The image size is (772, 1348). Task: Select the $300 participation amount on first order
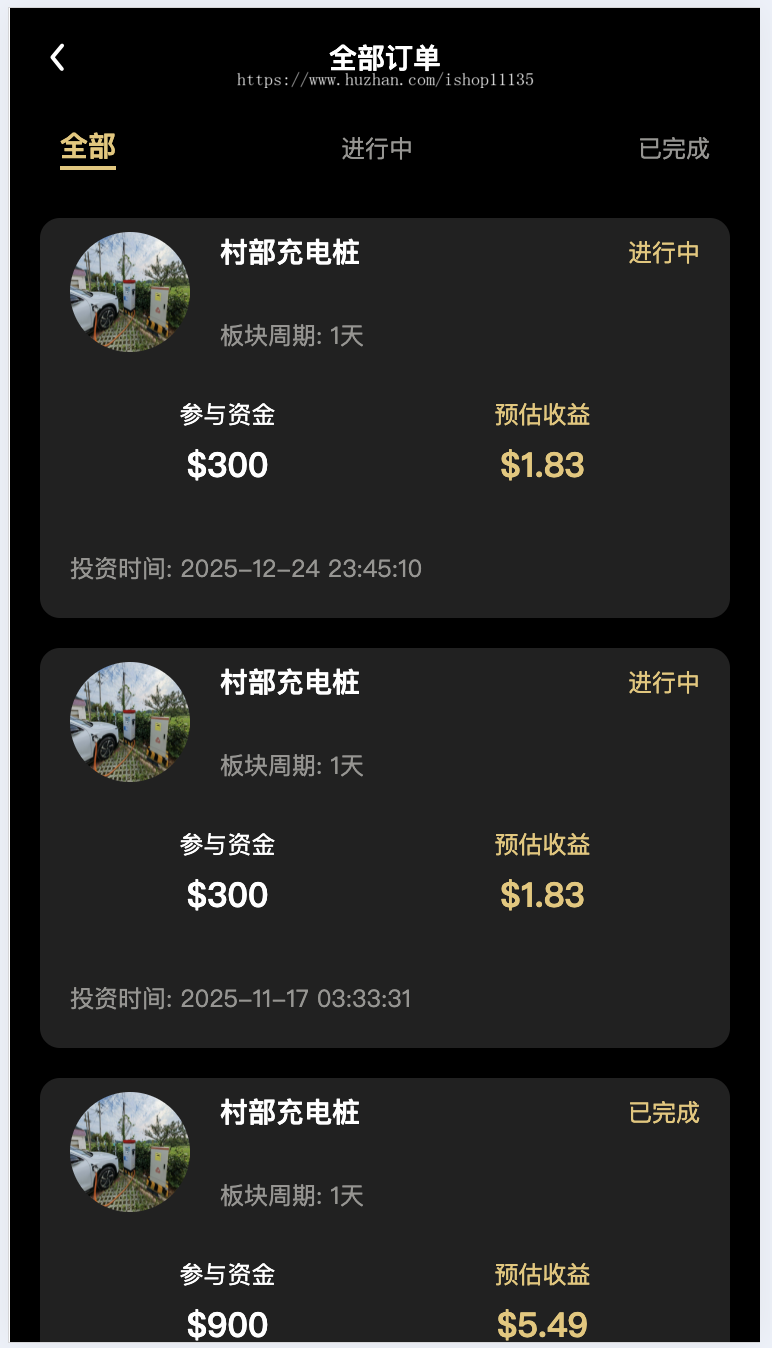point(227,464)
